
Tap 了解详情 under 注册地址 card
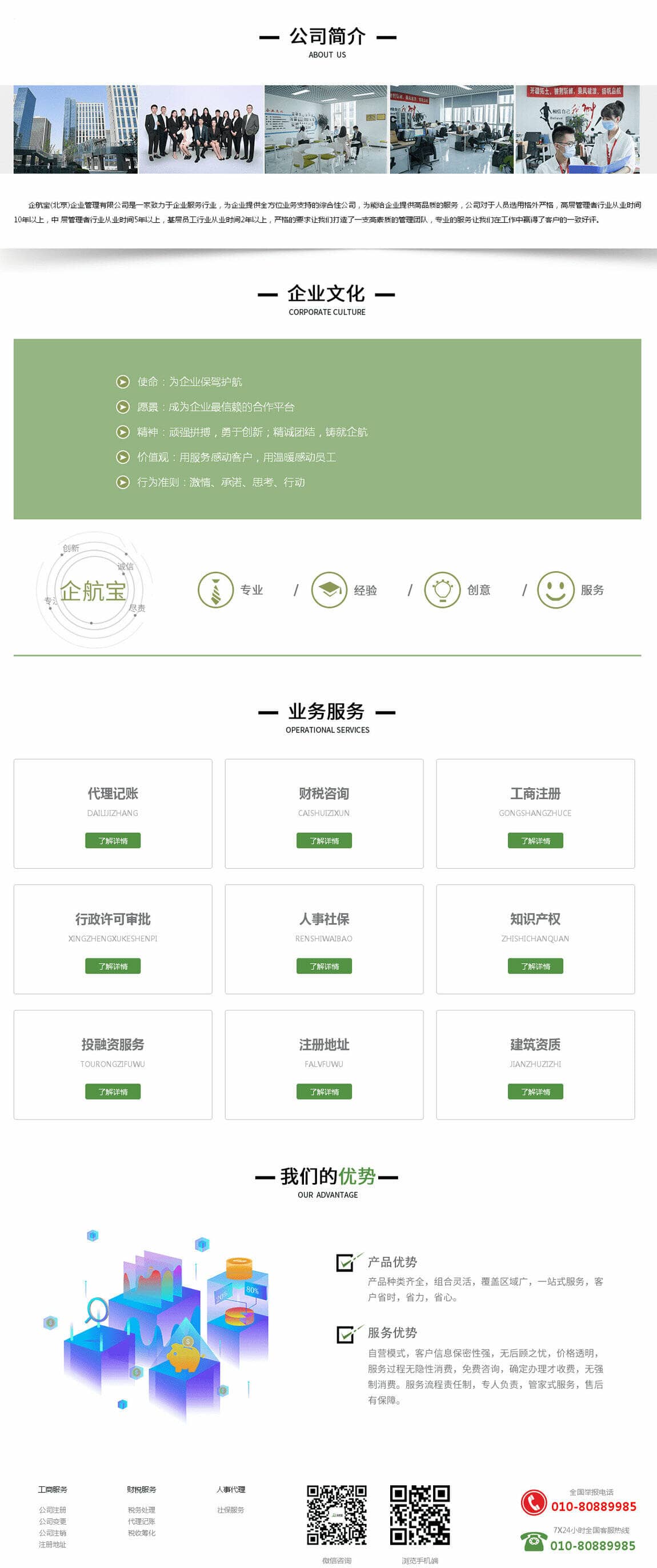click(324, 1092)
